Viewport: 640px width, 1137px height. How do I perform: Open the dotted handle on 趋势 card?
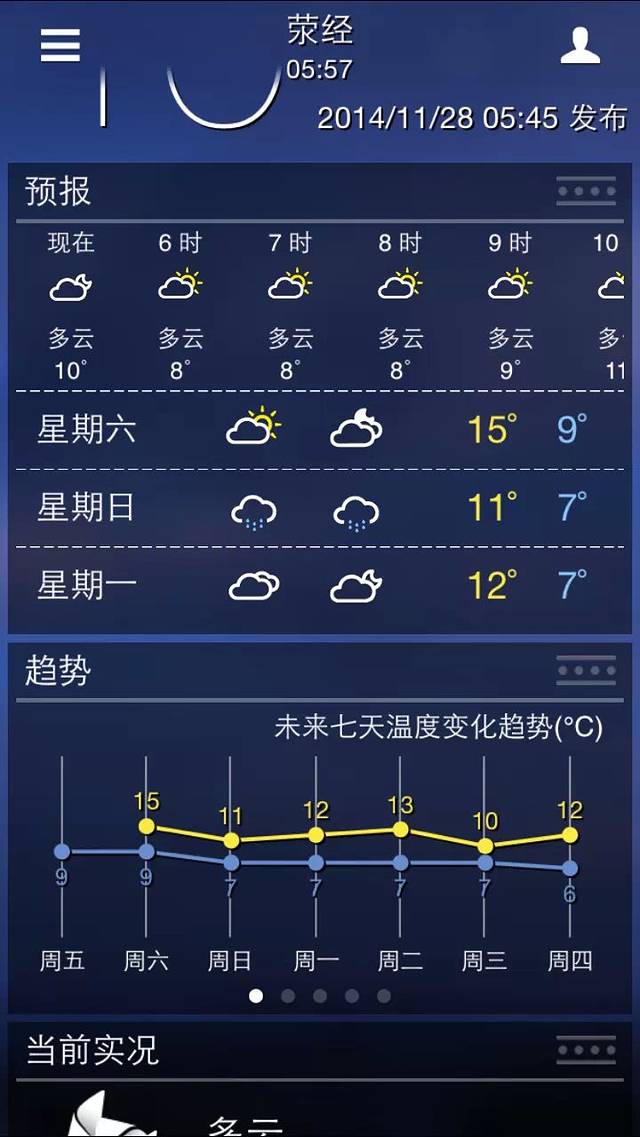tap(586, 670)
